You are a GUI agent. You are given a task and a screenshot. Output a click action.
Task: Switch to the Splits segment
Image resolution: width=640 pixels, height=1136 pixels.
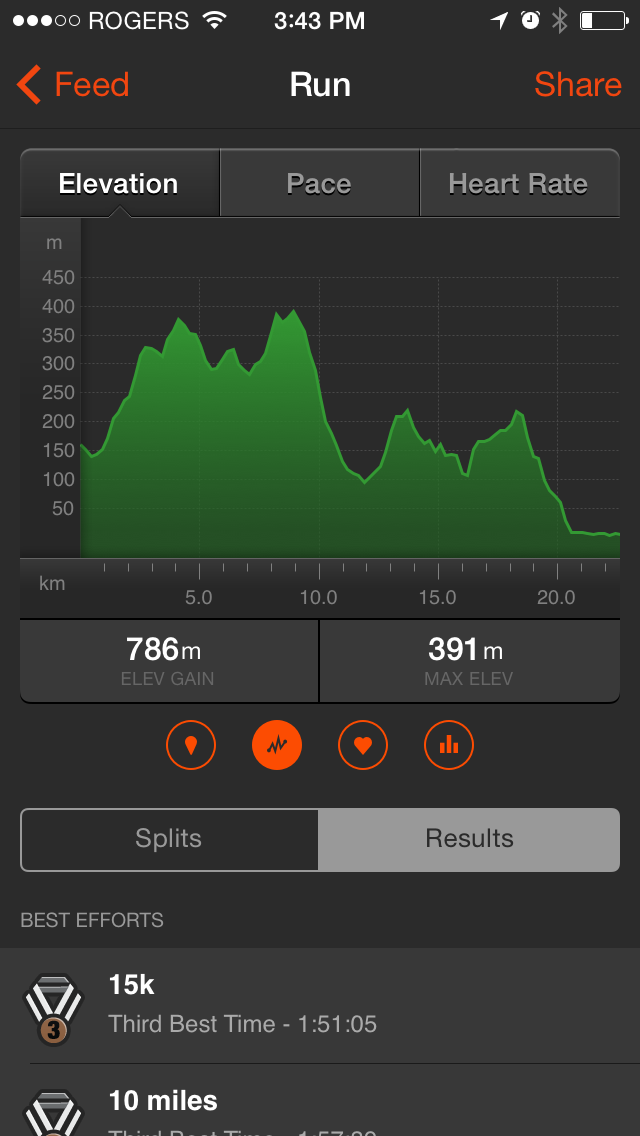[x=169, y=839]
